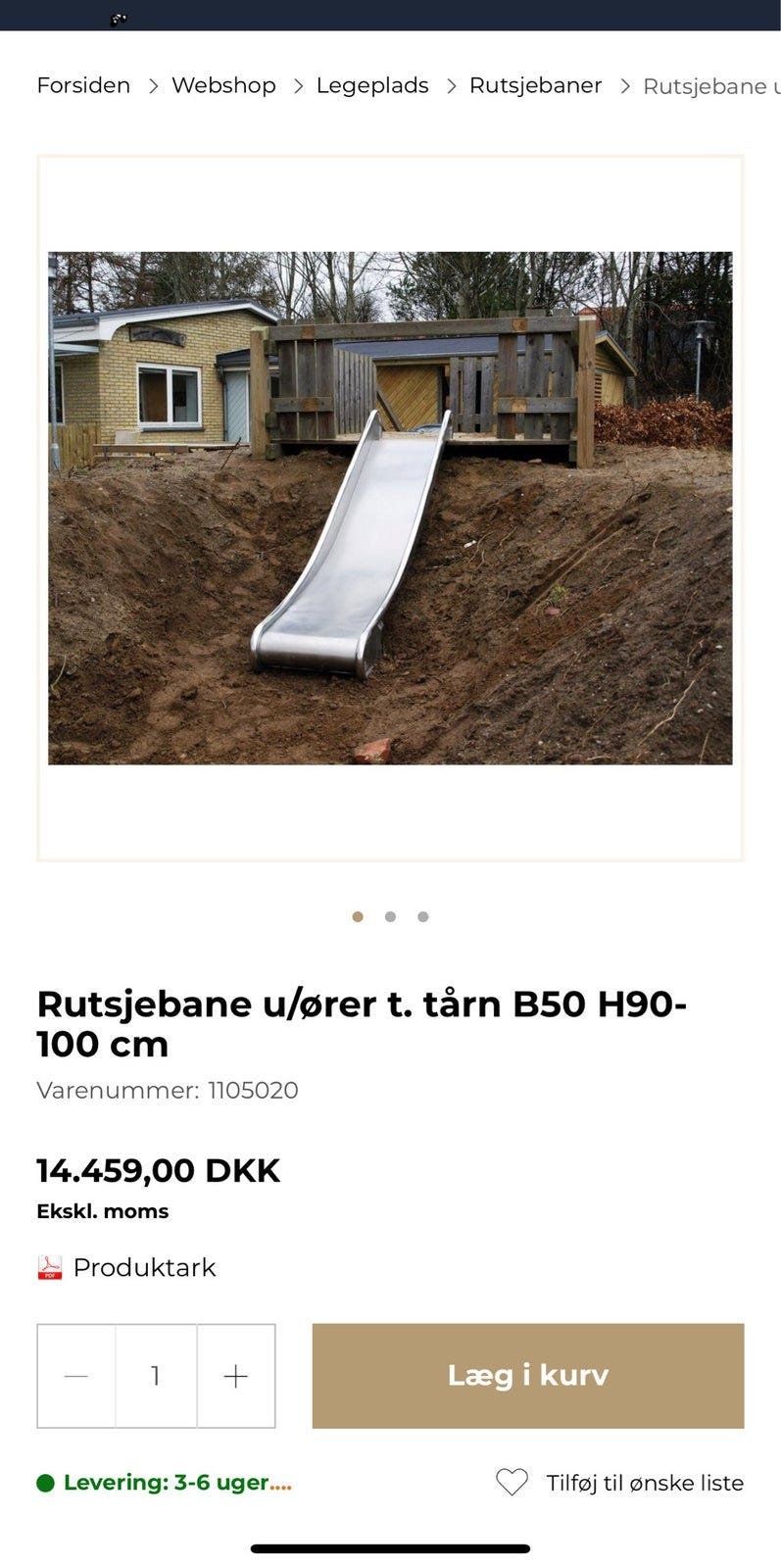Click the red PDF file icon

[49, 1267]
